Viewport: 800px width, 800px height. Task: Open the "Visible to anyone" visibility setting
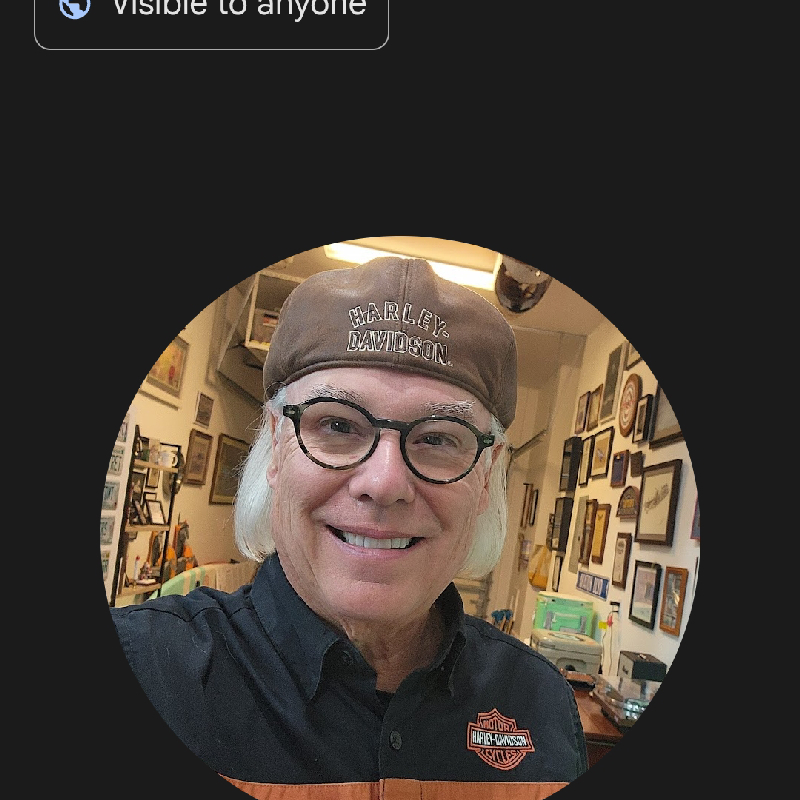click(x=212, y=16)
